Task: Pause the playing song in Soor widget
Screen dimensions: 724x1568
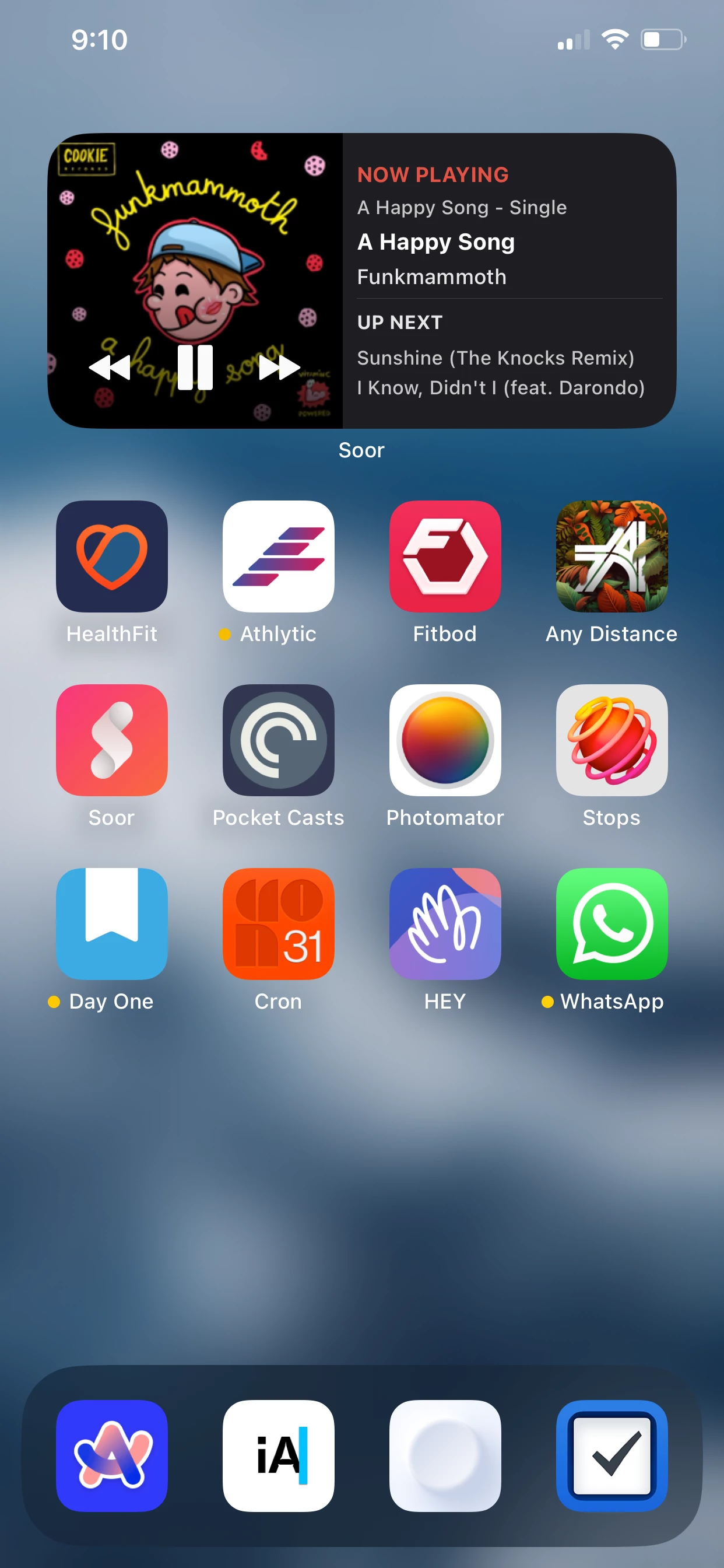Action: [195, 367]
